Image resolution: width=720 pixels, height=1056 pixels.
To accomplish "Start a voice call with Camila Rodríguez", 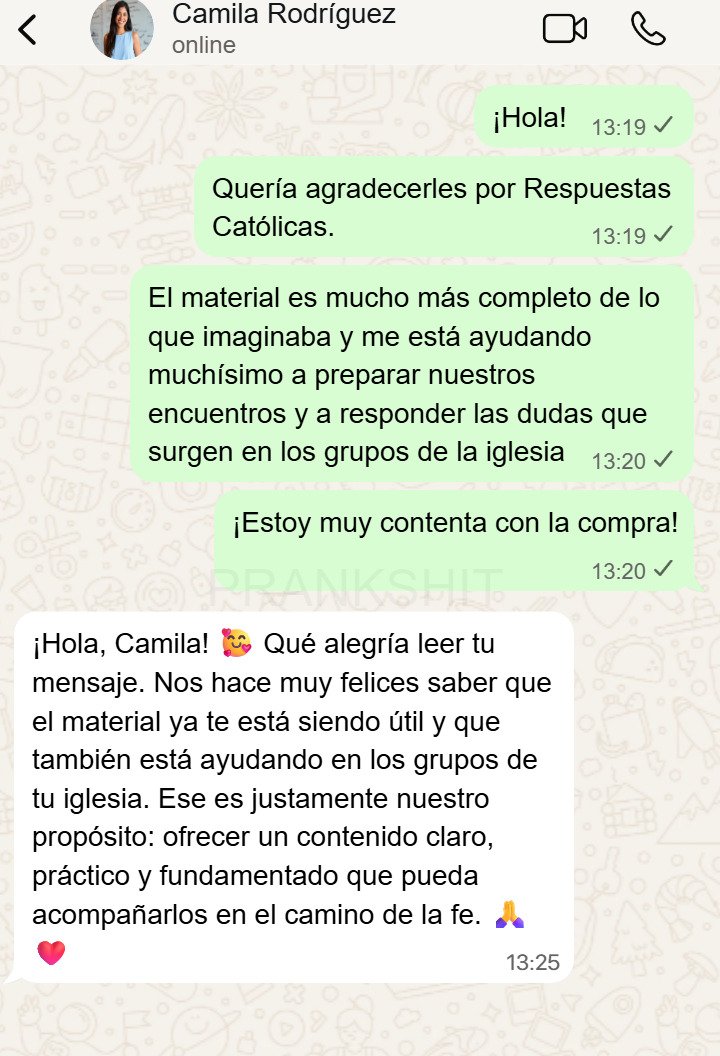I will tap(648, 28).
